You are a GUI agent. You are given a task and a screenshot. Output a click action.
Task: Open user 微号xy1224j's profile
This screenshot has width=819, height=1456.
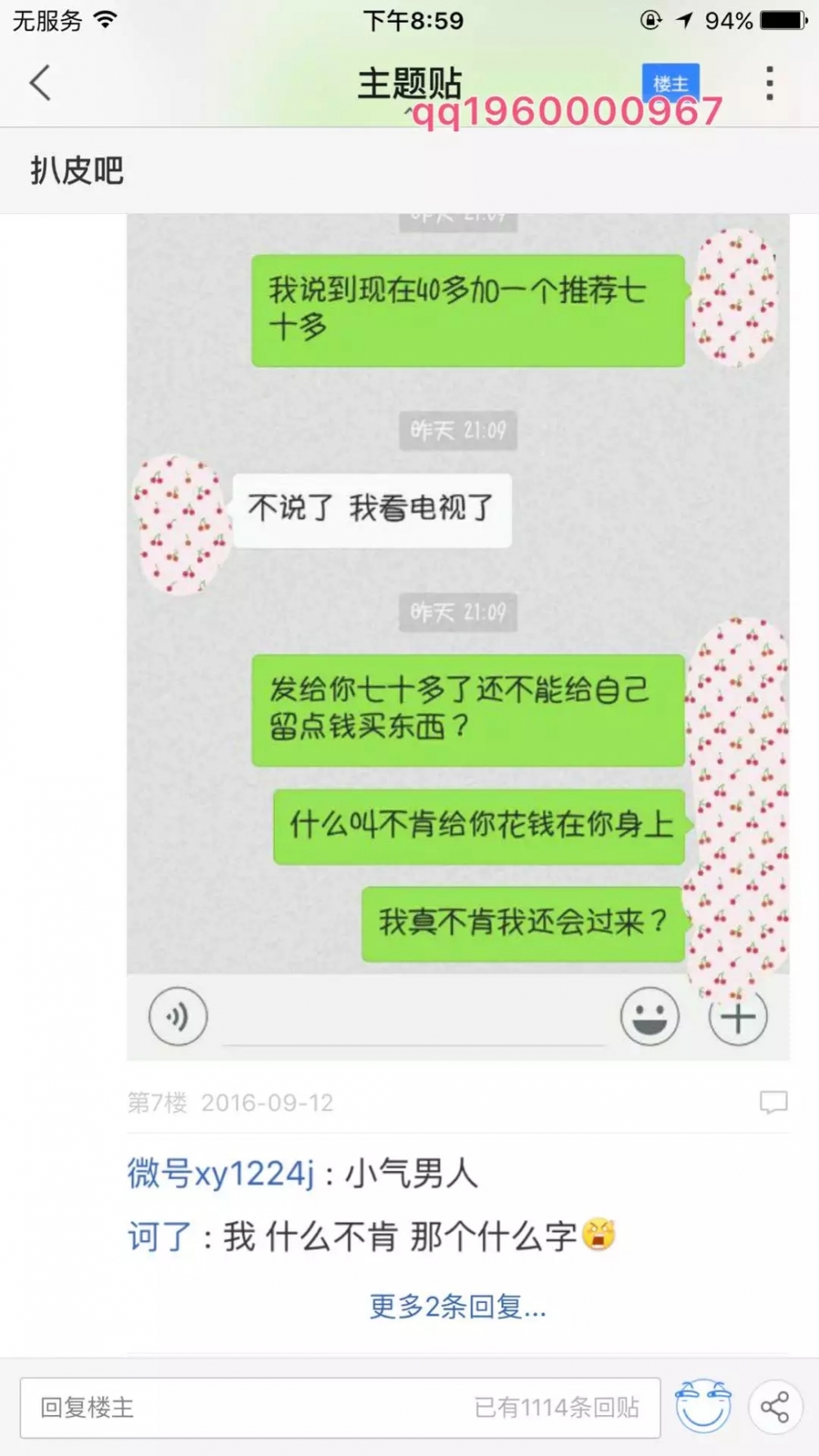[x=221, y=1173]
